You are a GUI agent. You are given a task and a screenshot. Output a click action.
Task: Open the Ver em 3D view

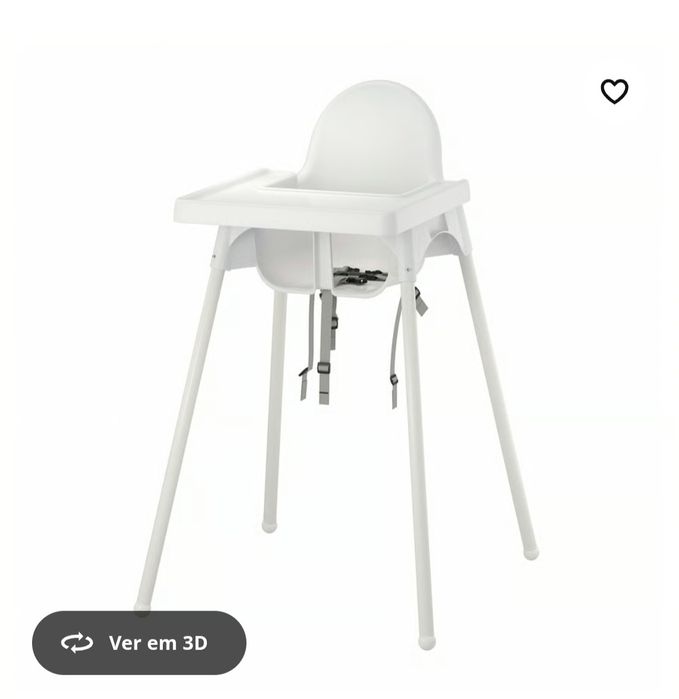pyautogui.click(x=139, y=642)
